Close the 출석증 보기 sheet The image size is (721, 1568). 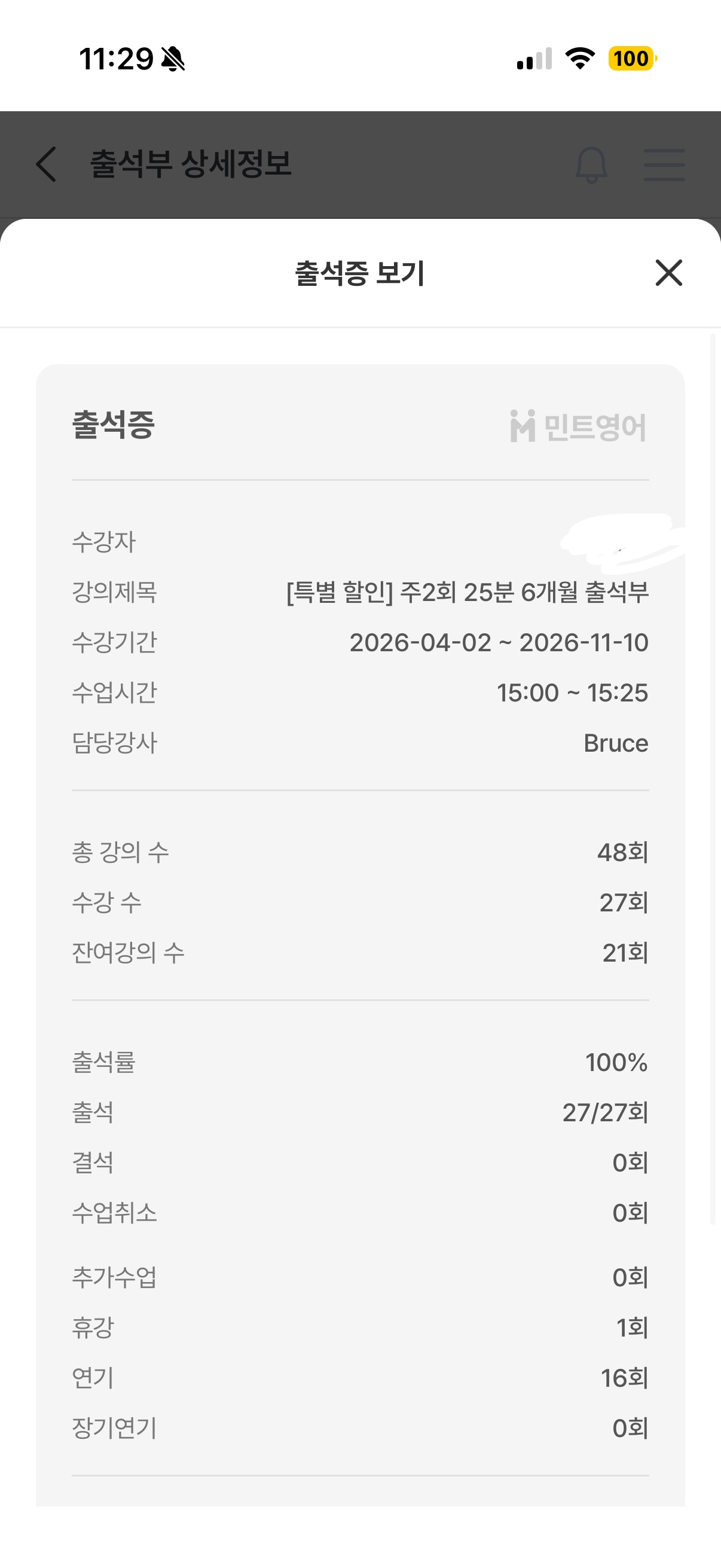coord(668,273)
